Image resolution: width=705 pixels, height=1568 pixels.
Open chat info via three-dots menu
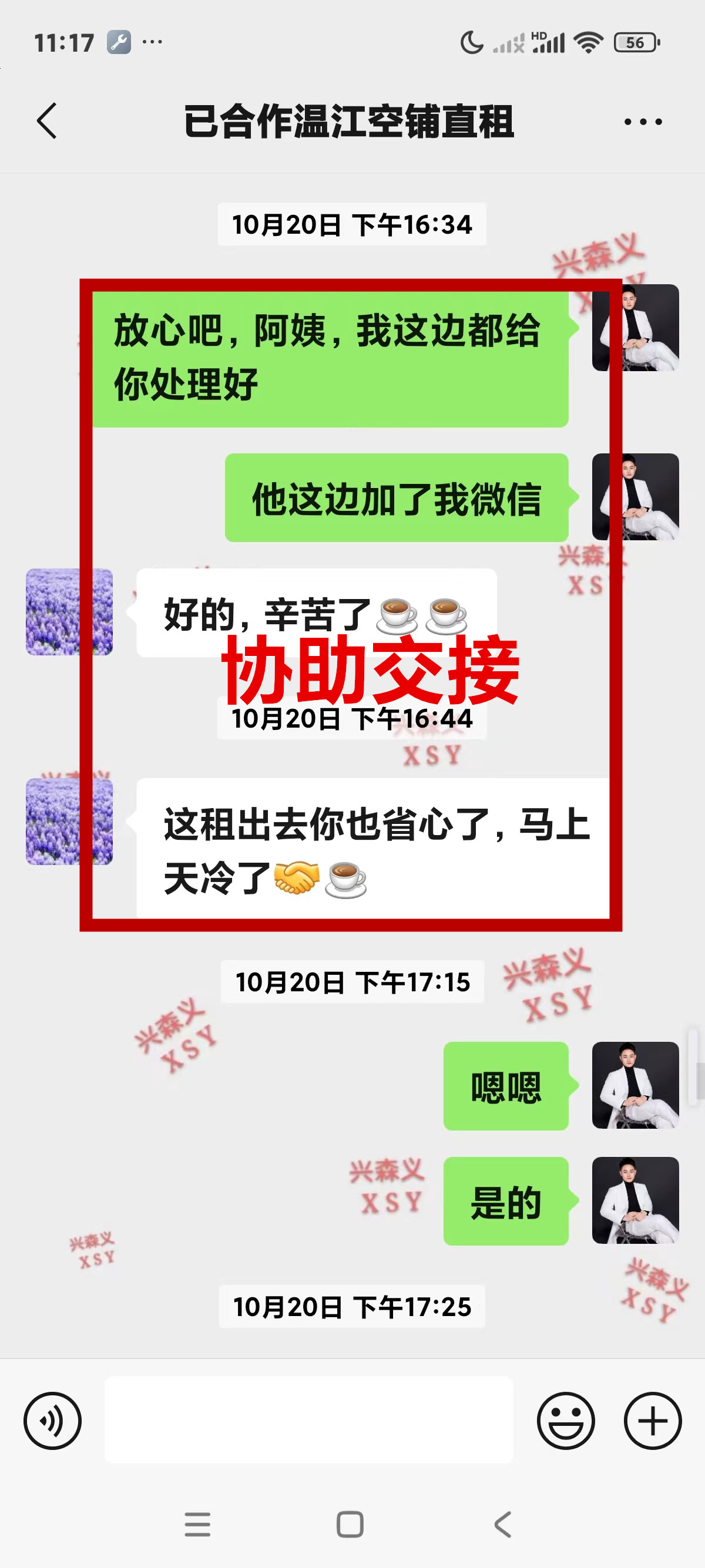(643, 122)
